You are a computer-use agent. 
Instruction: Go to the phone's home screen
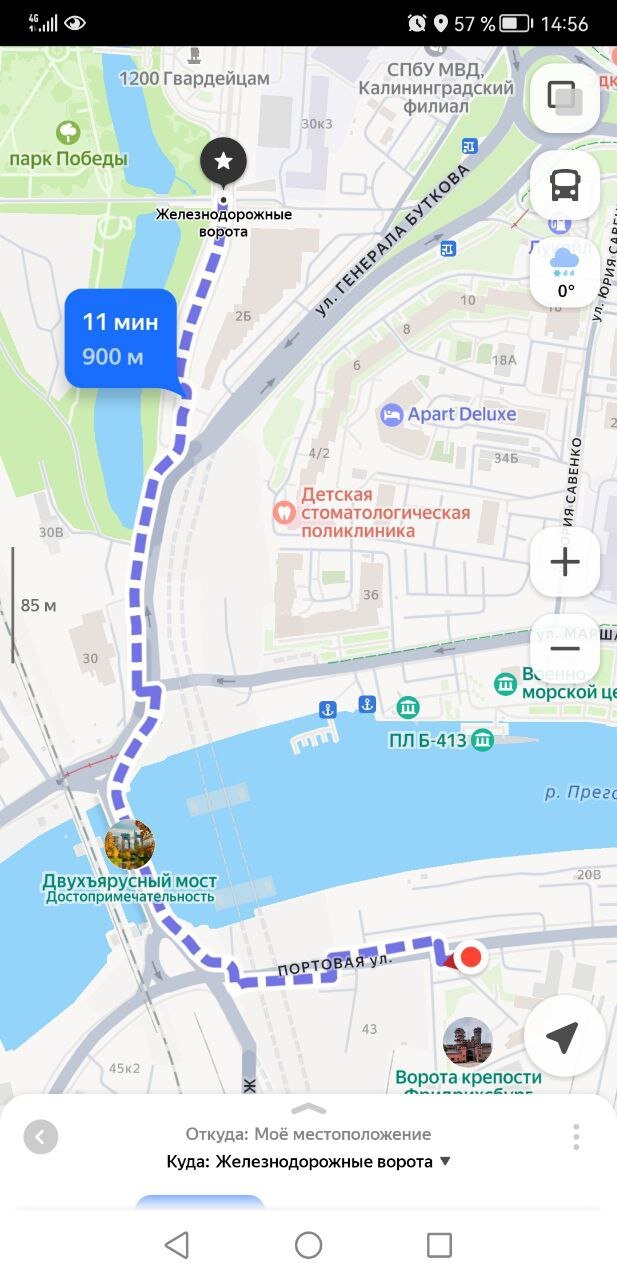(308, 1245)
